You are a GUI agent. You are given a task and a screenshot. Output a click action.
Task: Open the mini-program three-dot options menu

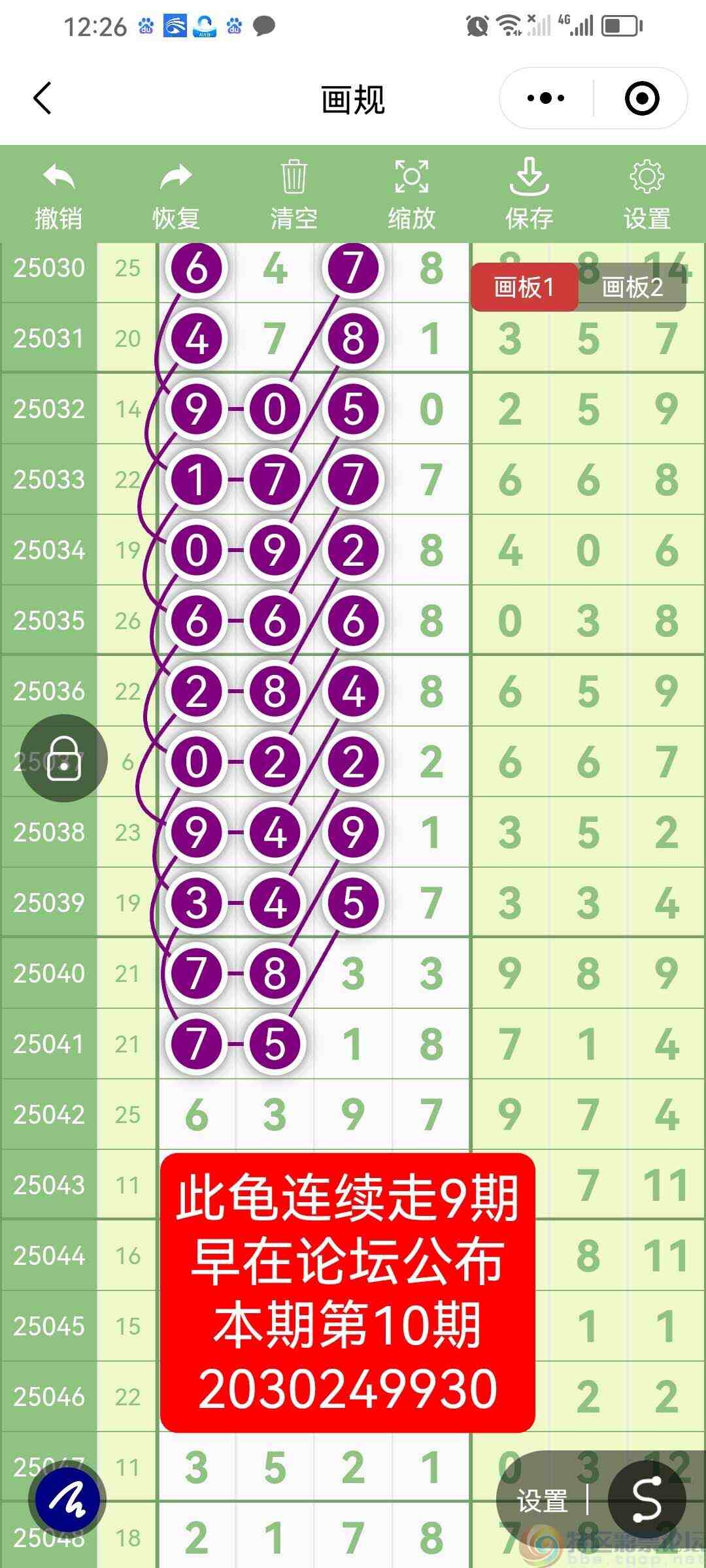coord(545,98)
